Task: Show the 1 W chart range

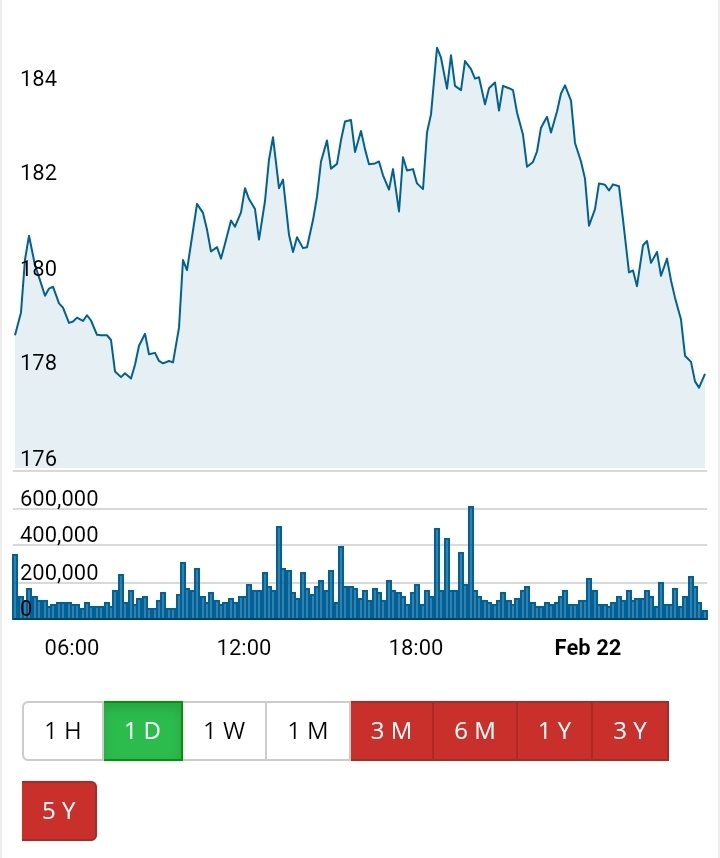Action: (x=225, y=730)
